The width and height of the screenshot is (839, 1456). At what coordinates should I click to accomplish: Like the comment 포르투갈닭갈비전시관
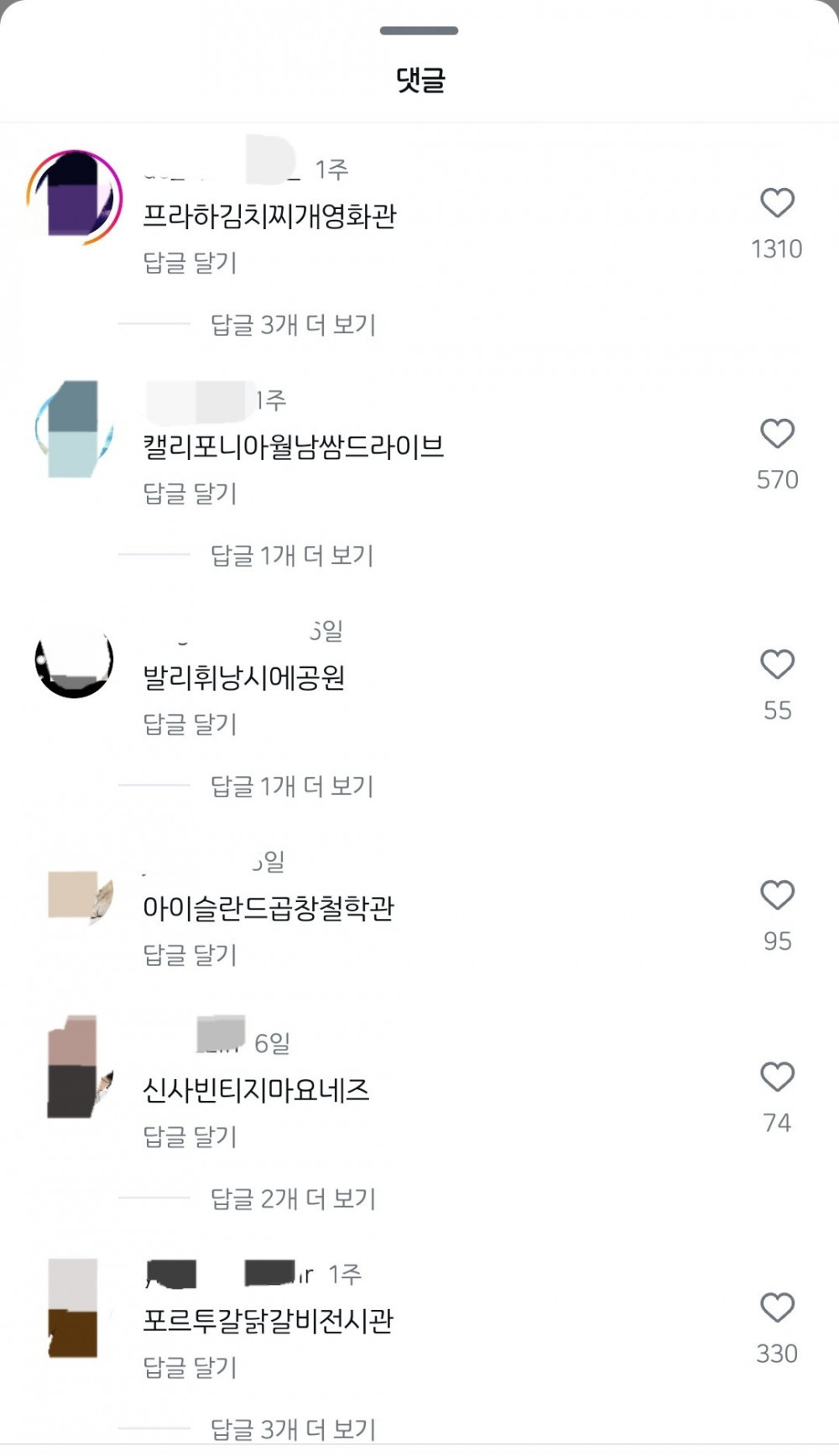click(777, 1307)
